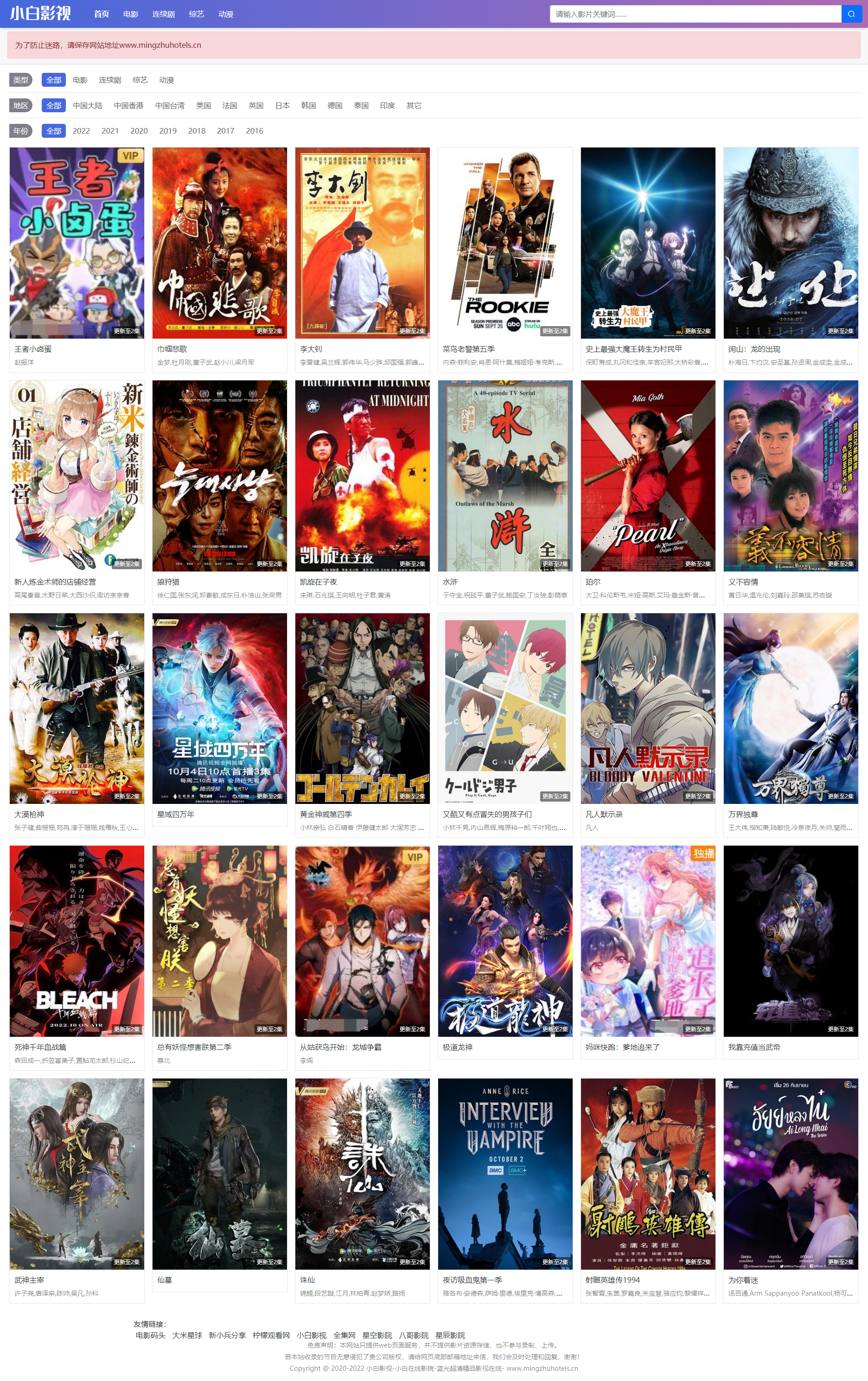
Task: Filter by year 2019
Action: pos(168,131)
